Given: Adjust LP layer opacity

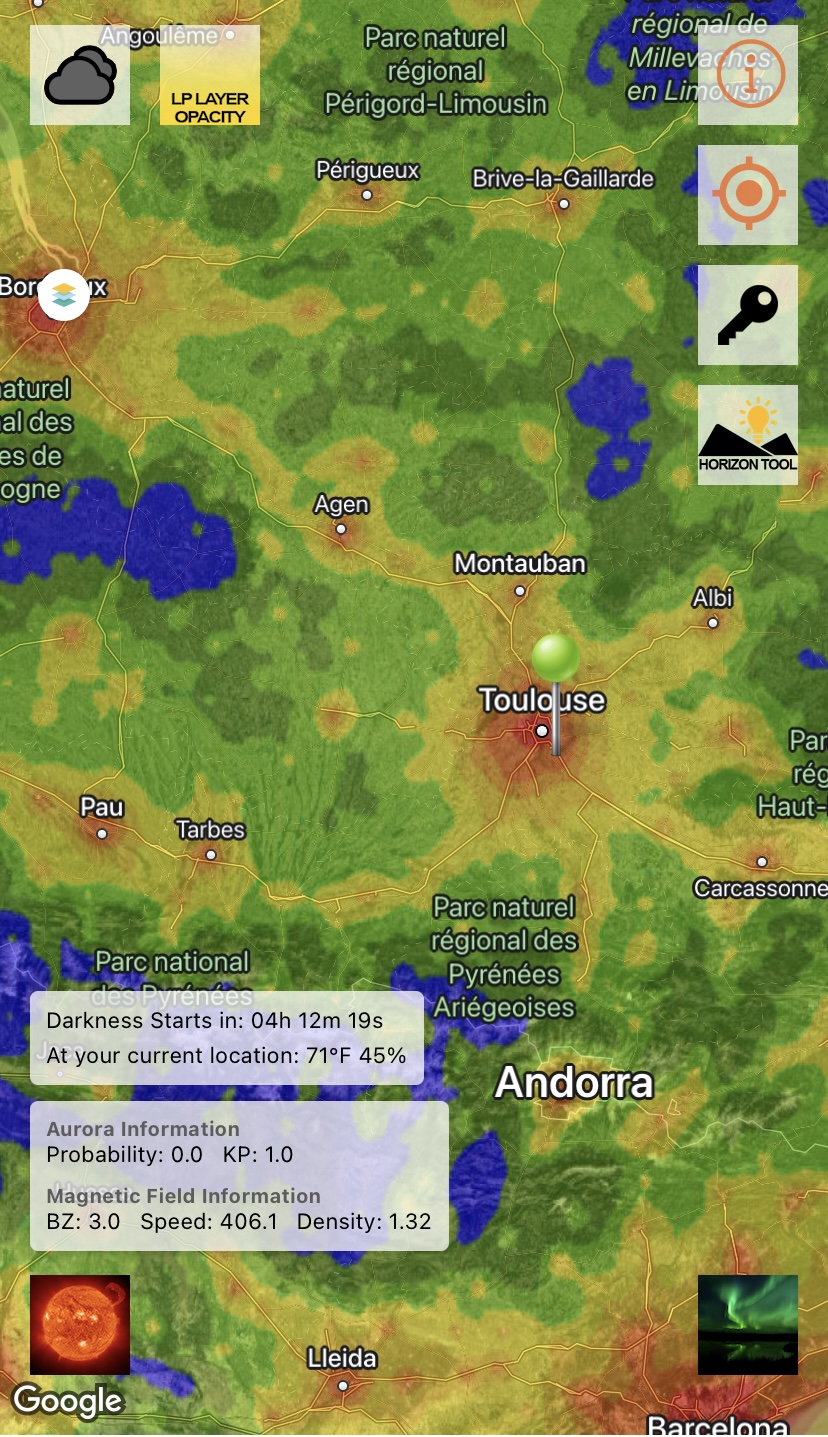Looking at the screenshot, I should pos(210,75).
